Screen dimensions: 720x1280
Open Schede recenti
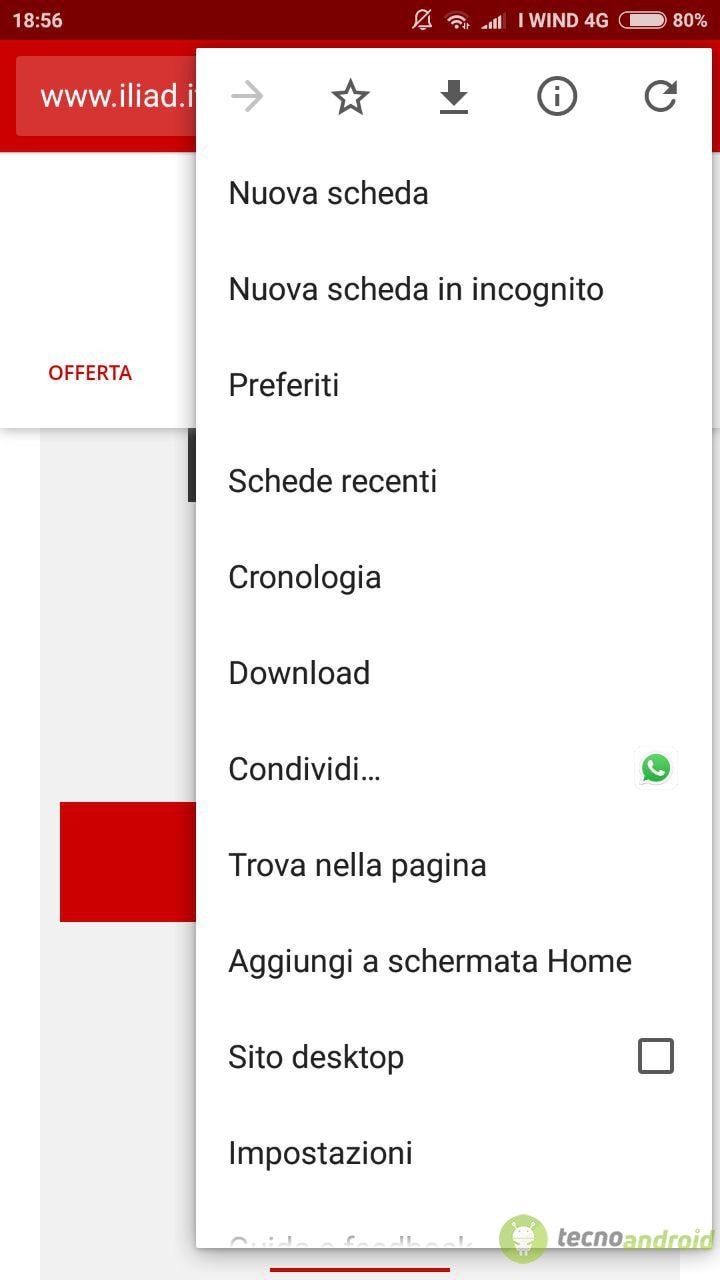(453, 481)
